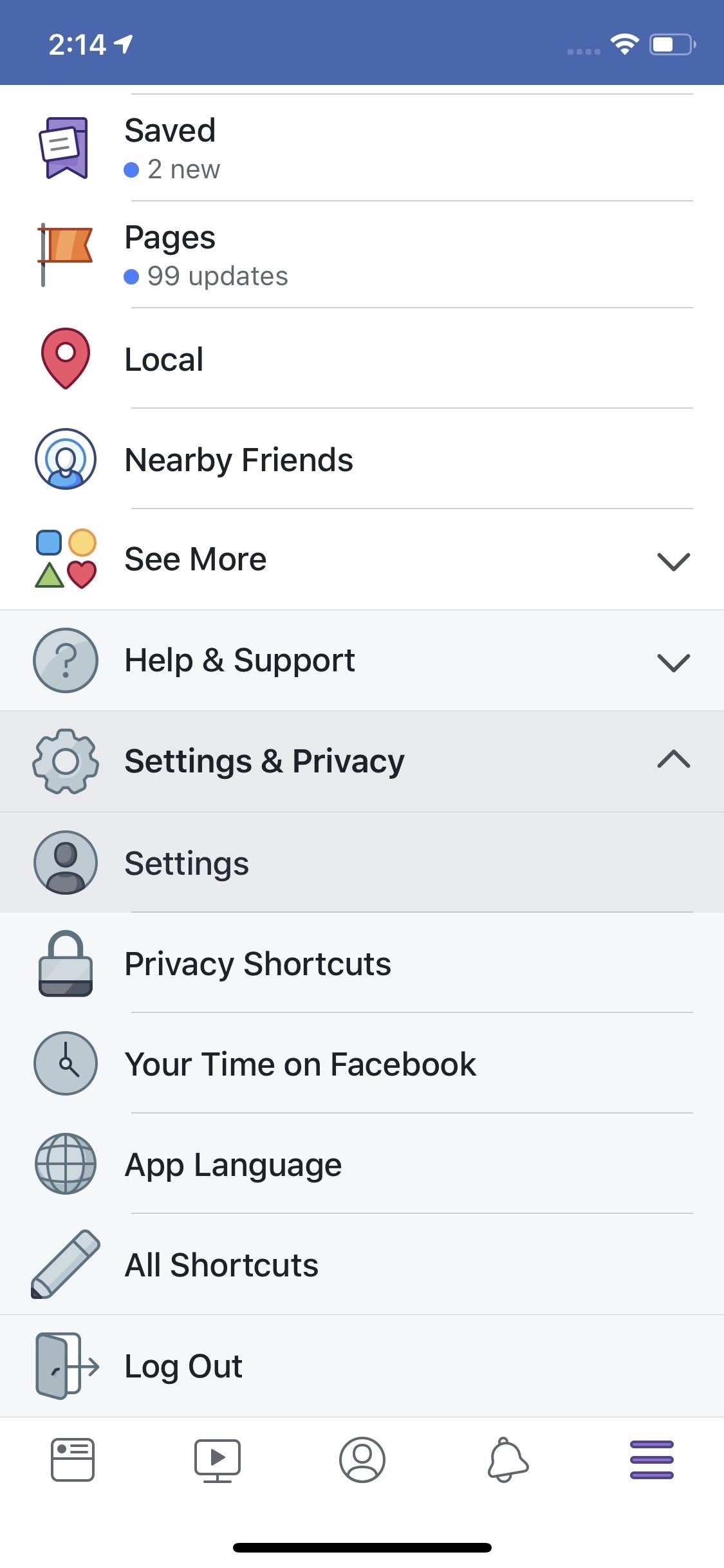Select the Local map pin icon
The width and height of the screenshot is (724, 1568).
pos(64,359)
